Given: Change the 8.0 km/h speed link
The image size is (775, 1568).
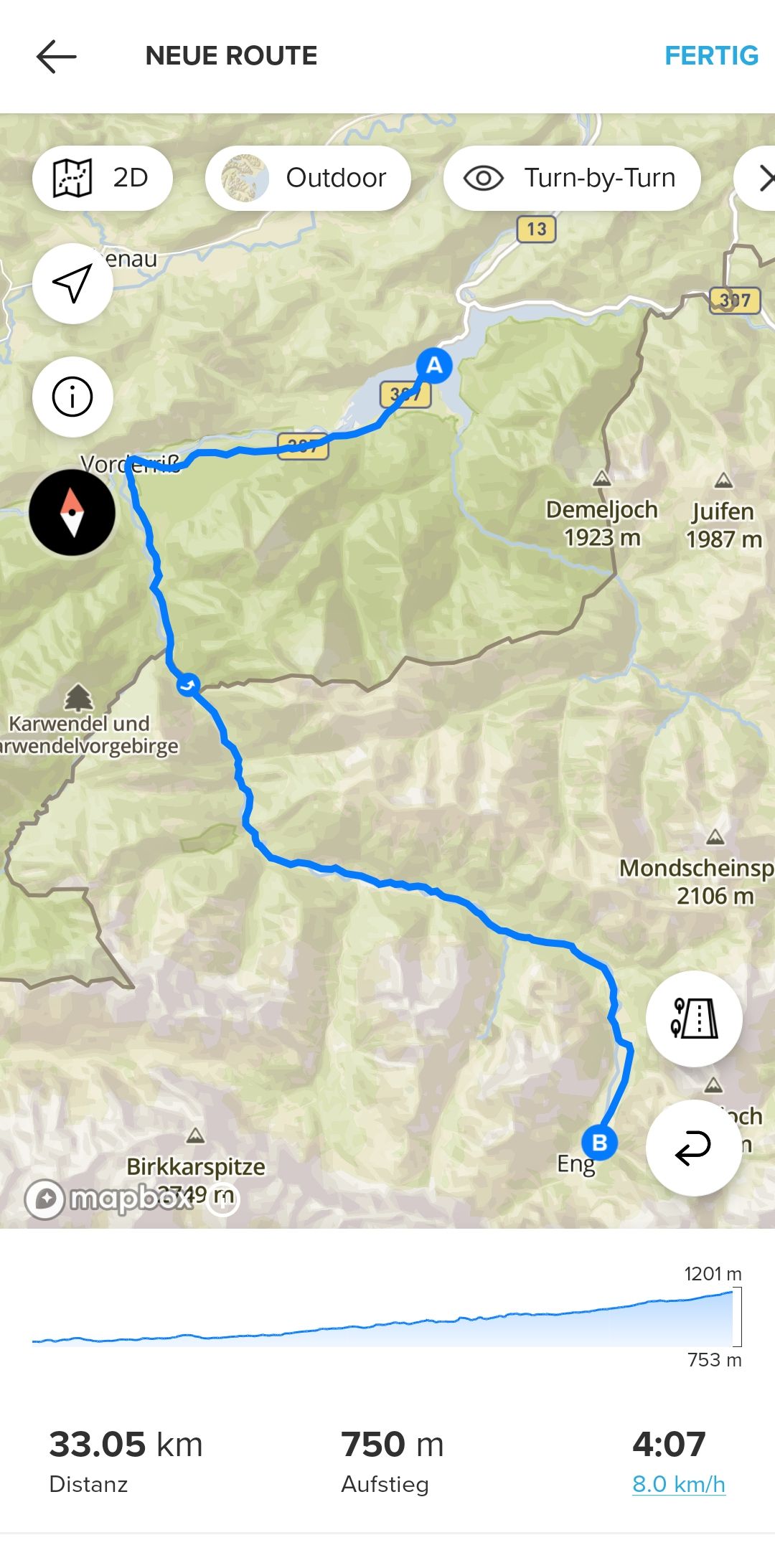Looking at the screenshot, I should click(x=678, y=1483).
